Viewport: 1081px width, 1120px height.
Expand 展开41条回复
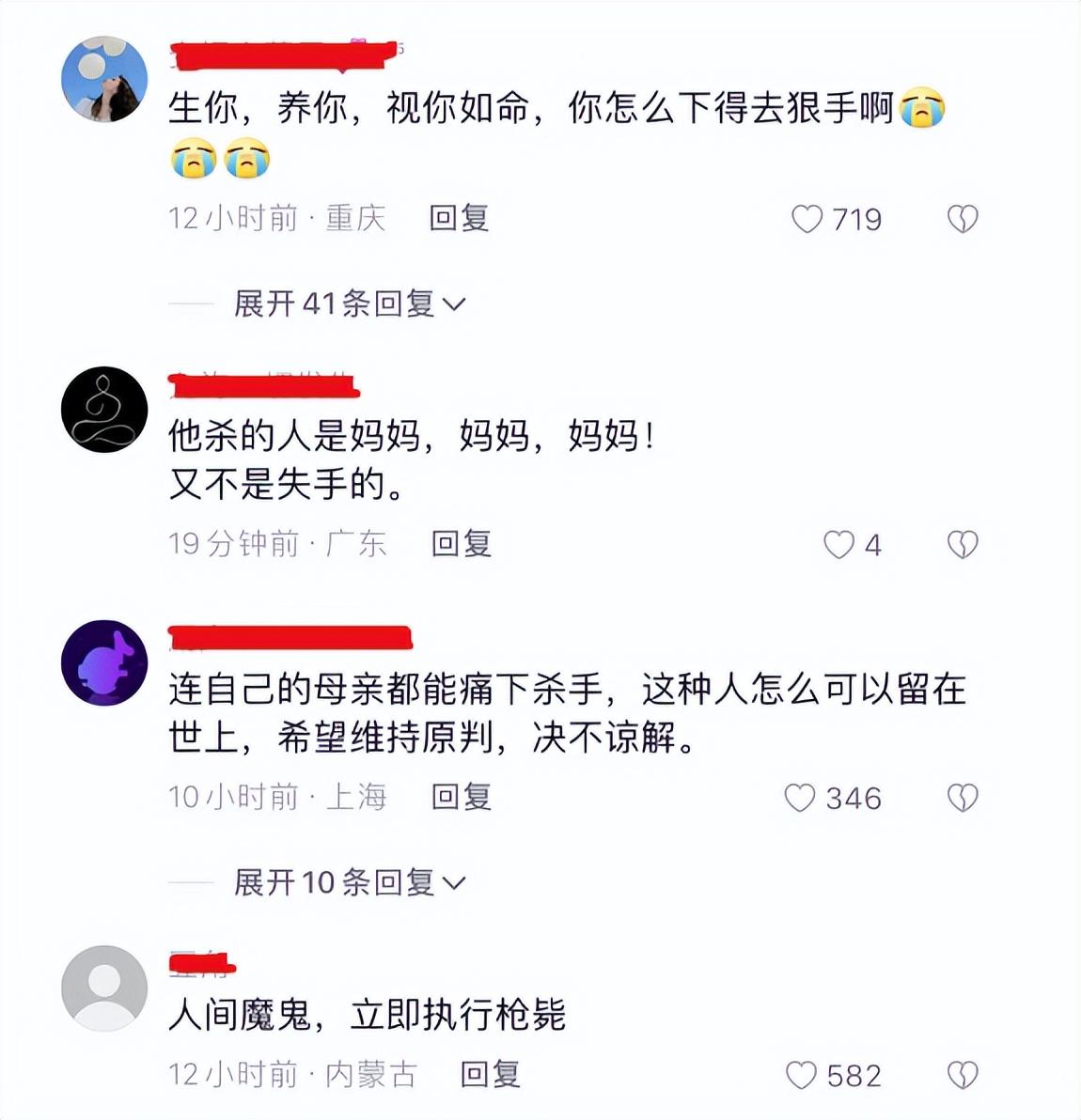pos(349,304)
